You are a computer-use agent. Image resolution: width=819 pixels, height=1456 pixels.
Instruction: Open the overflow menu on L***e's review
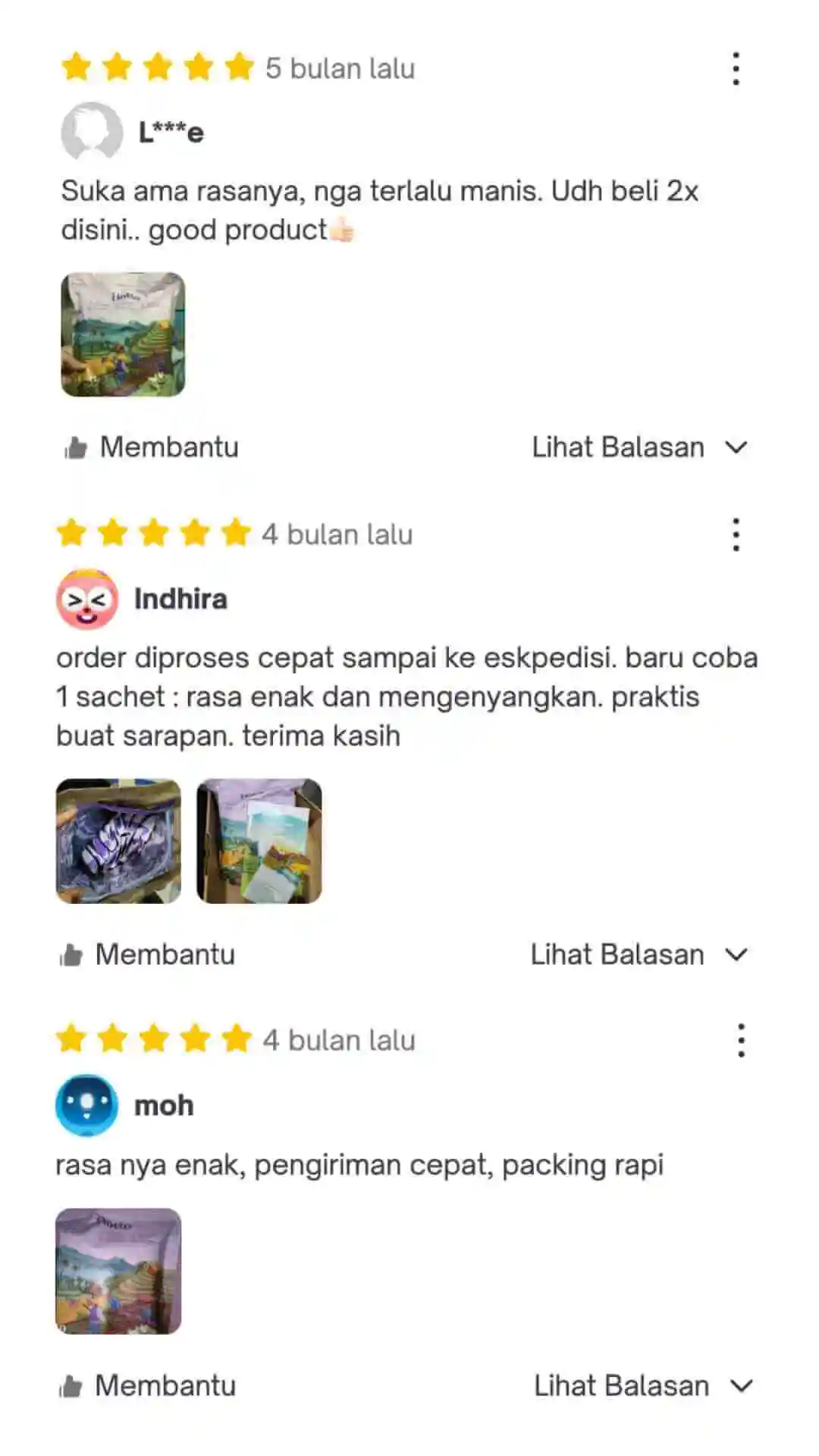click(734, 67)
